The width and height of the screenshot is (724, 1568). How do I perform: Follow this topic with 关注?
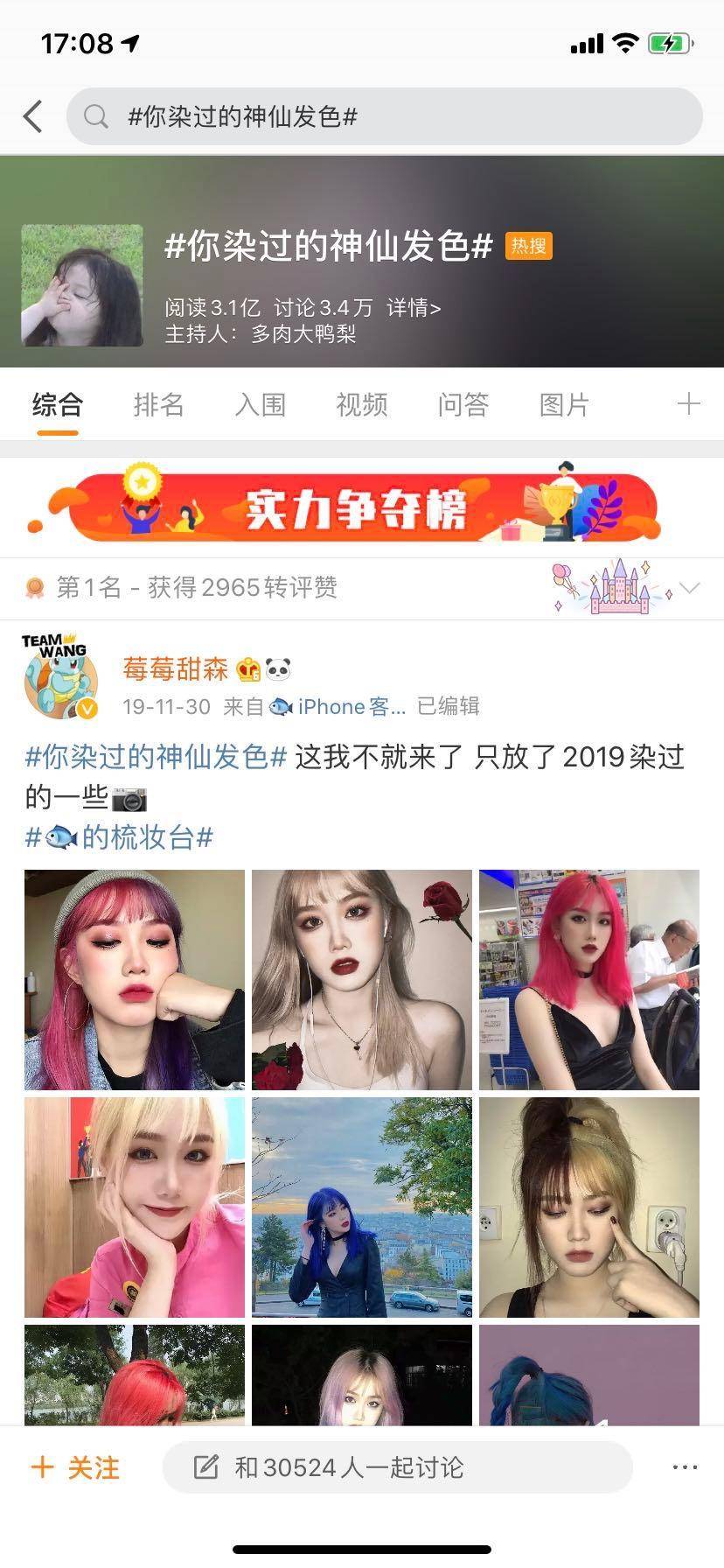click(75, 1467)
